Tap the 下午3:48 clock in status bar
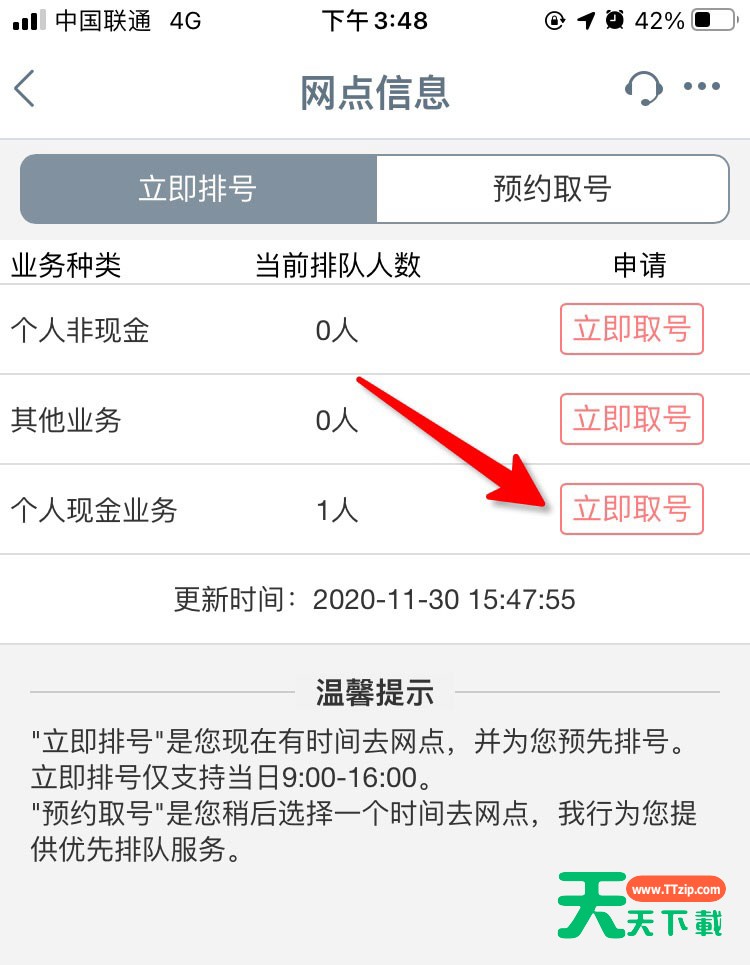Viewport: 750px width, 965px height. click(x=375, y=20)
